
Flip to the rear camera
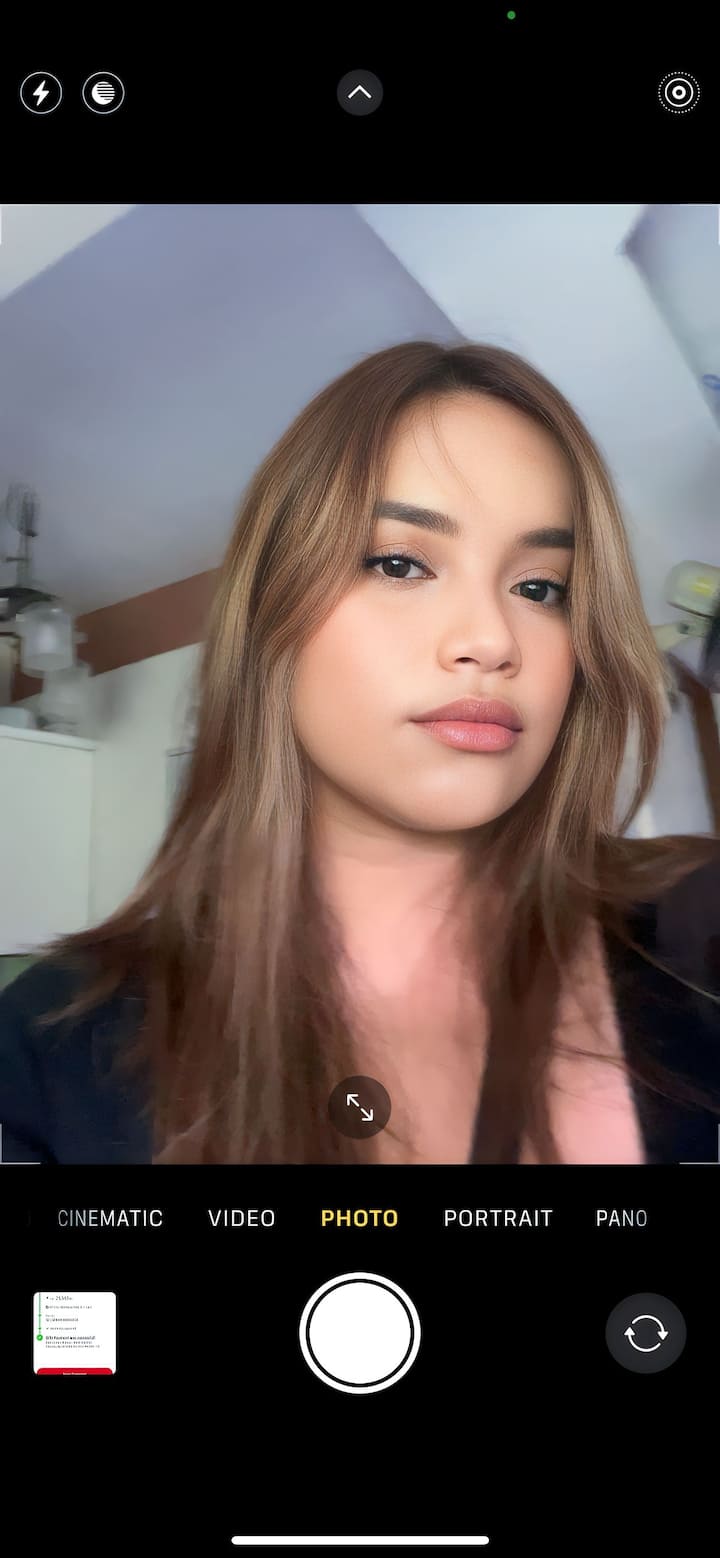point(645,1333)
